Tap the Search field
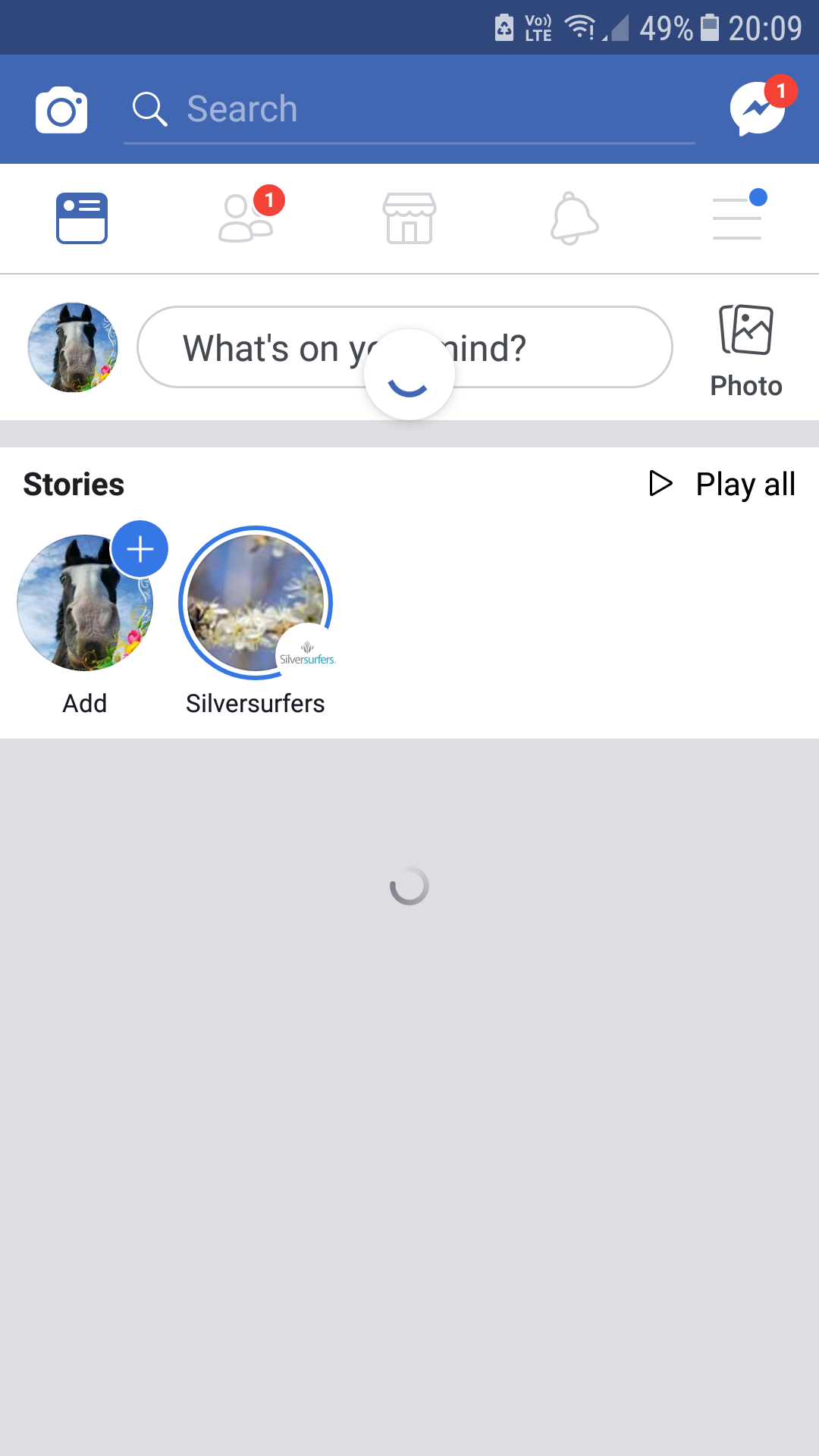Image resolution: width=819 pixels, height=1456 pixels. (x=409, y=109)
